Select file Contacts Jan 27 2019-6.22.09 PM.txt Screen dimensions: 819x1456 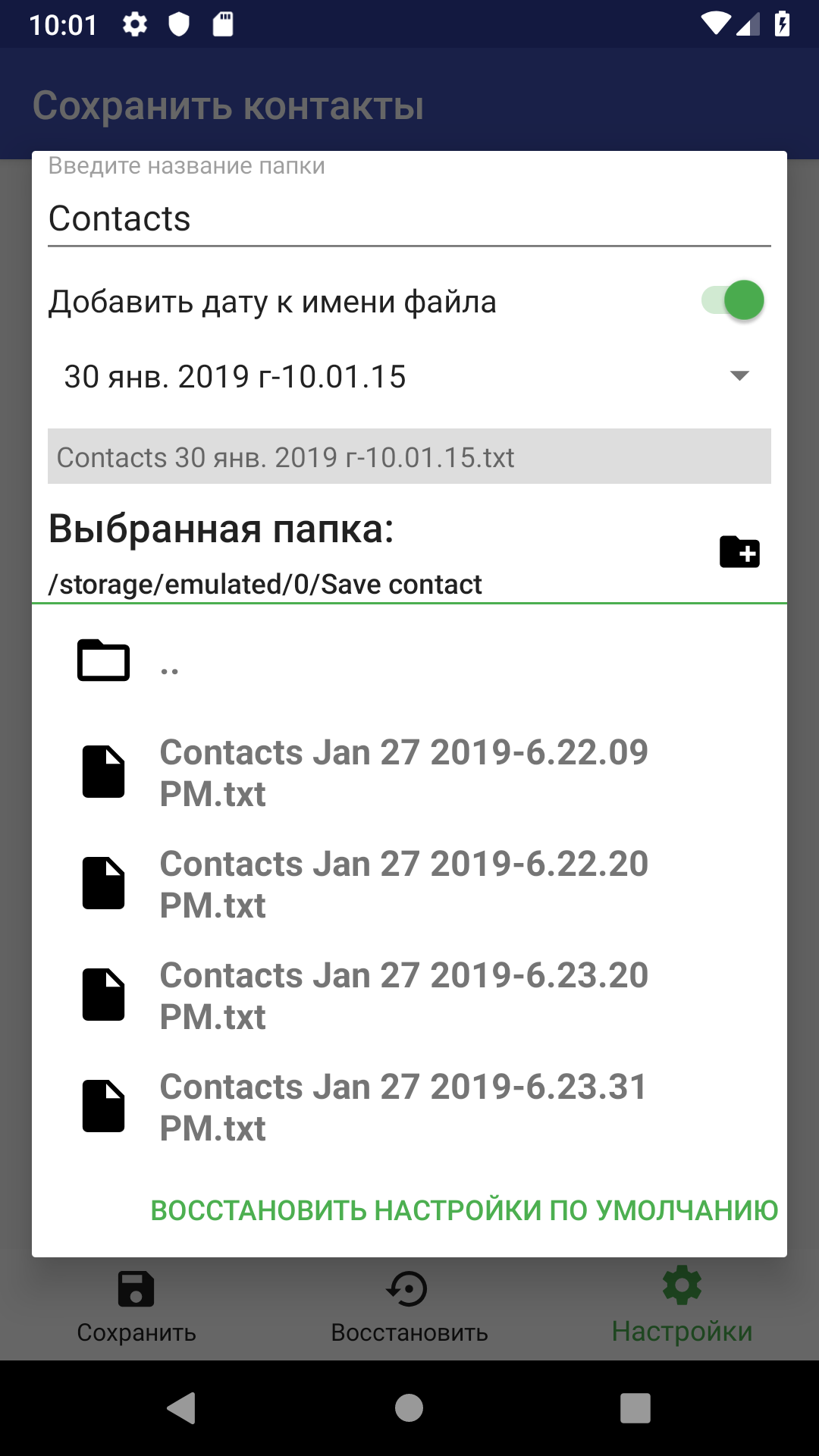[409, 773]
